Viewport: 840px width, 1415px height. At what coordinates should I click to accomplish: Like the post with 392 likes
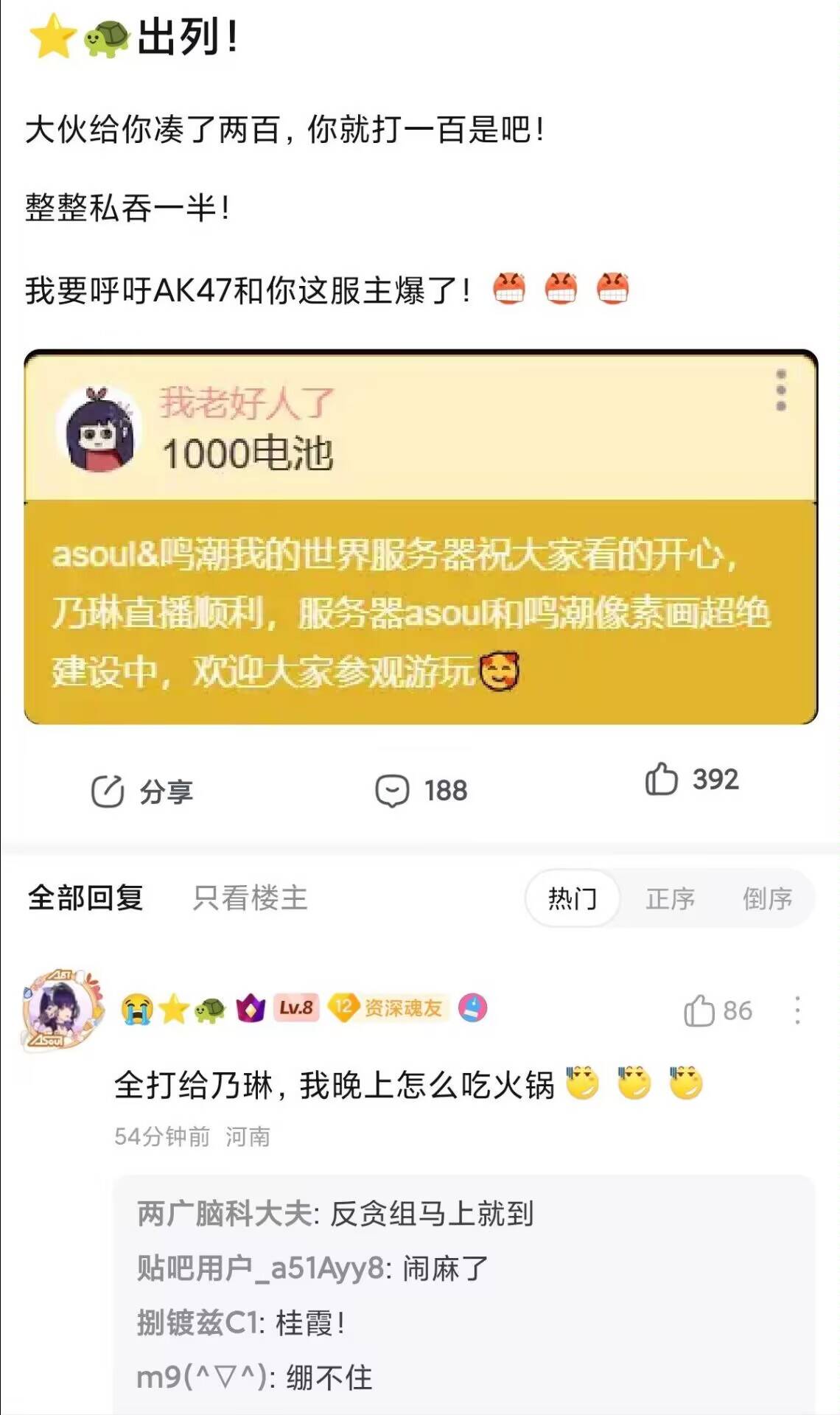[x=691, y=780]
